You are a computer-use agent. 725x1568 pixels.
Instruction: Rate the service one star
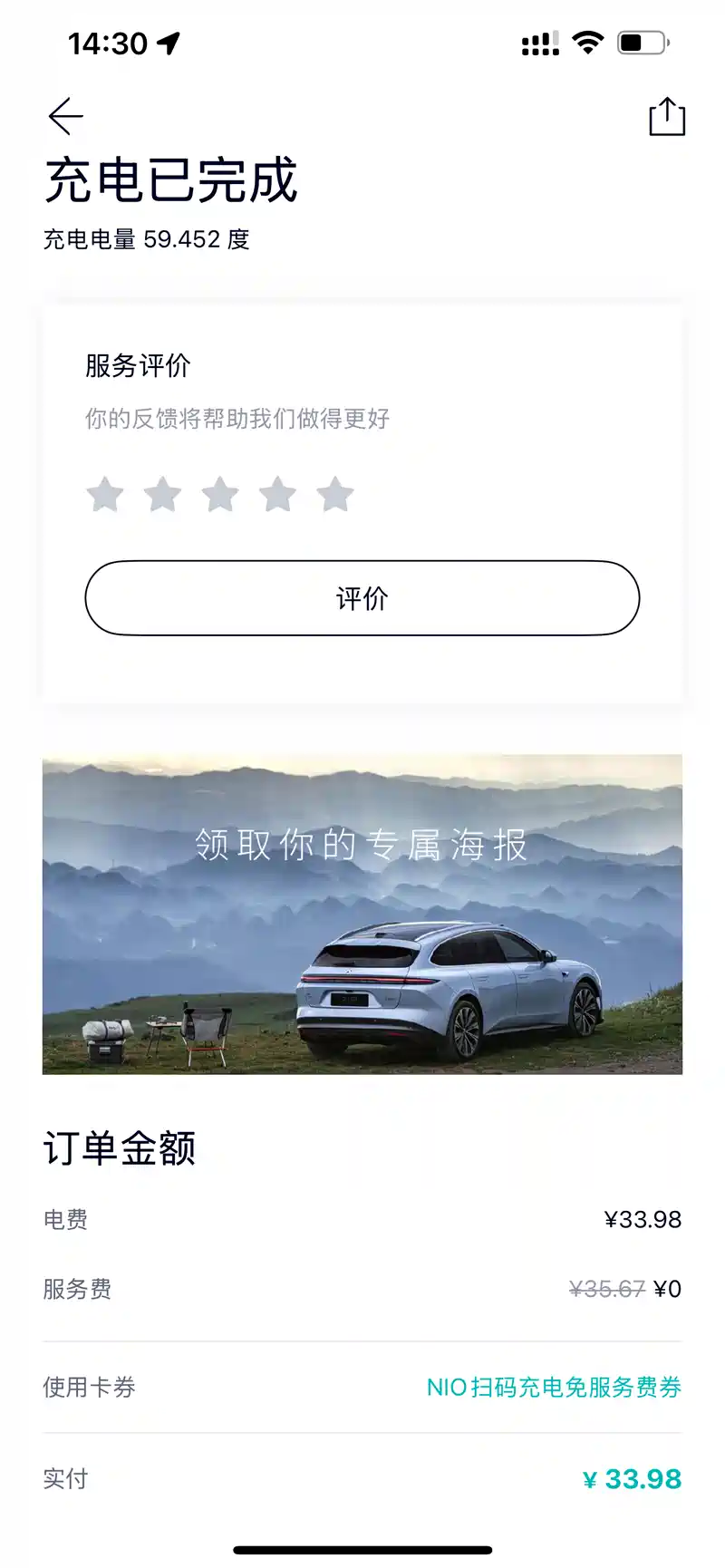[105, 495]
